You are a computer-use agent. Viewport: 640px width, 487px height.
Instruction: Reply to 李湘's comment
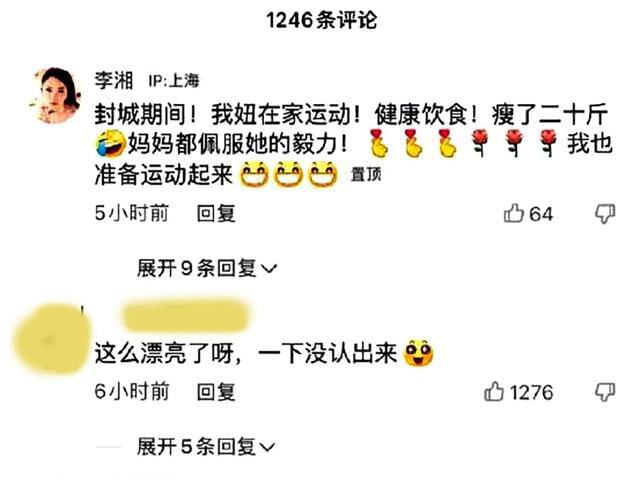coord(215,214)
